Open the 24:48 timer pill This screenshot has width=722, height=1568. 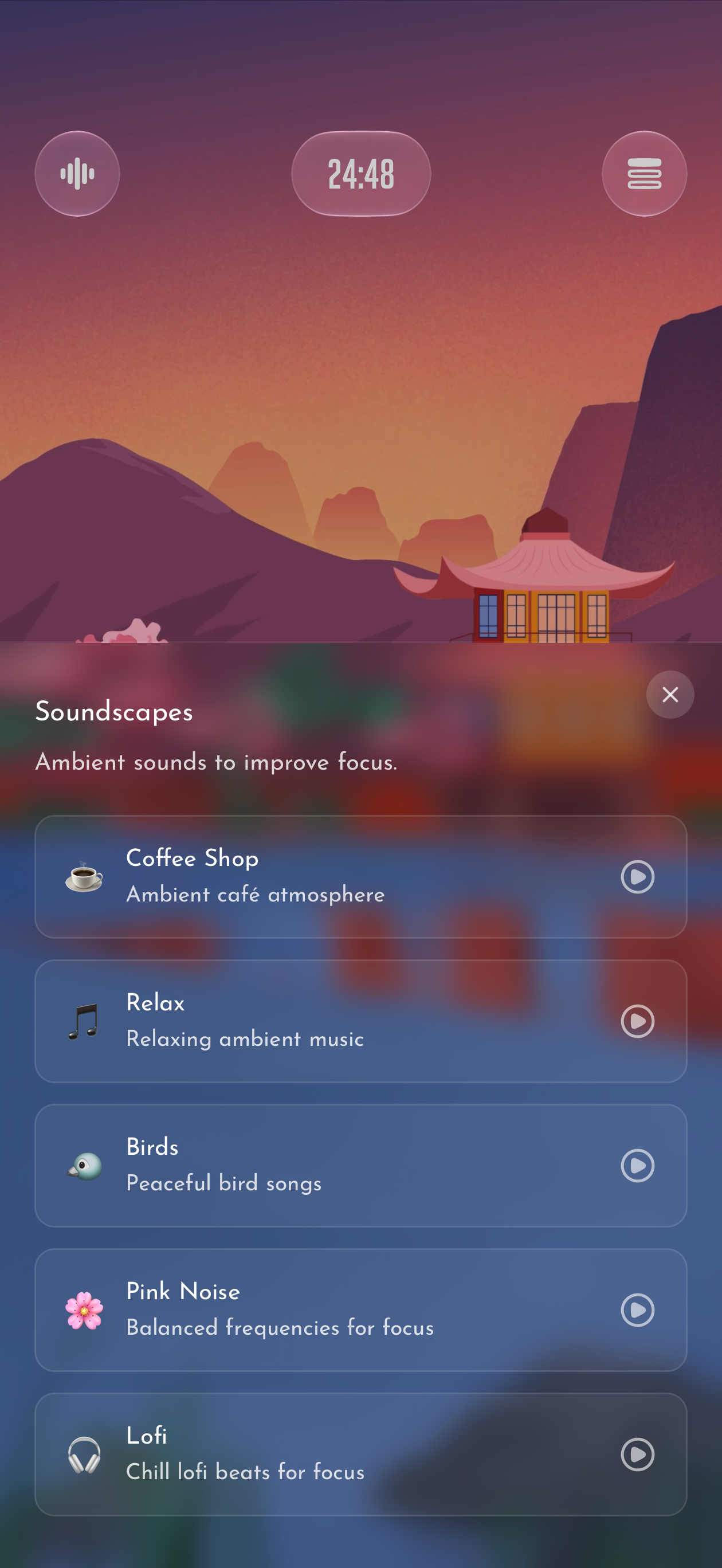point(361,174)
